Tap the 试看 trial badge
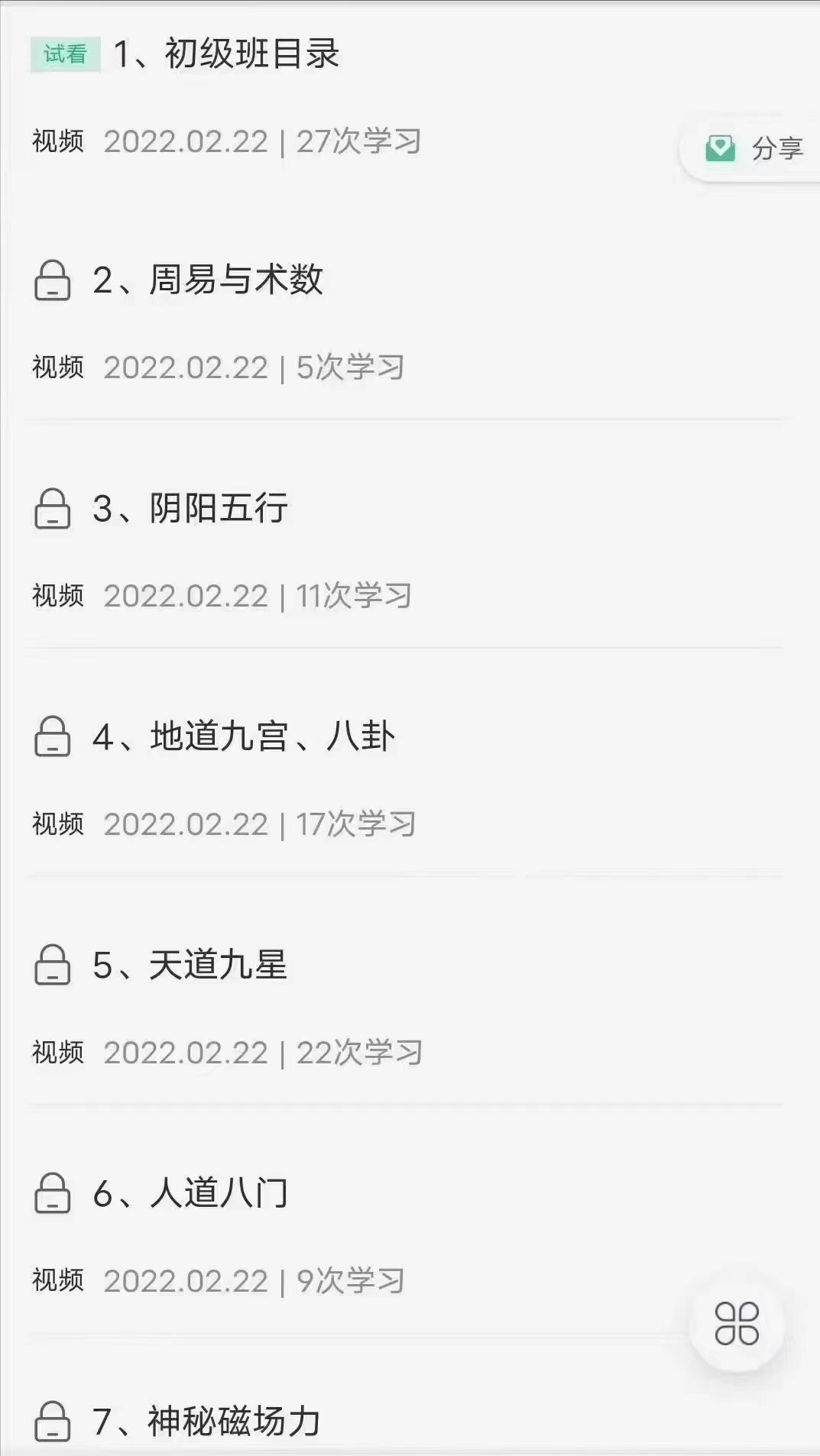The image size is (820, 1456). [x=67, y=54]
